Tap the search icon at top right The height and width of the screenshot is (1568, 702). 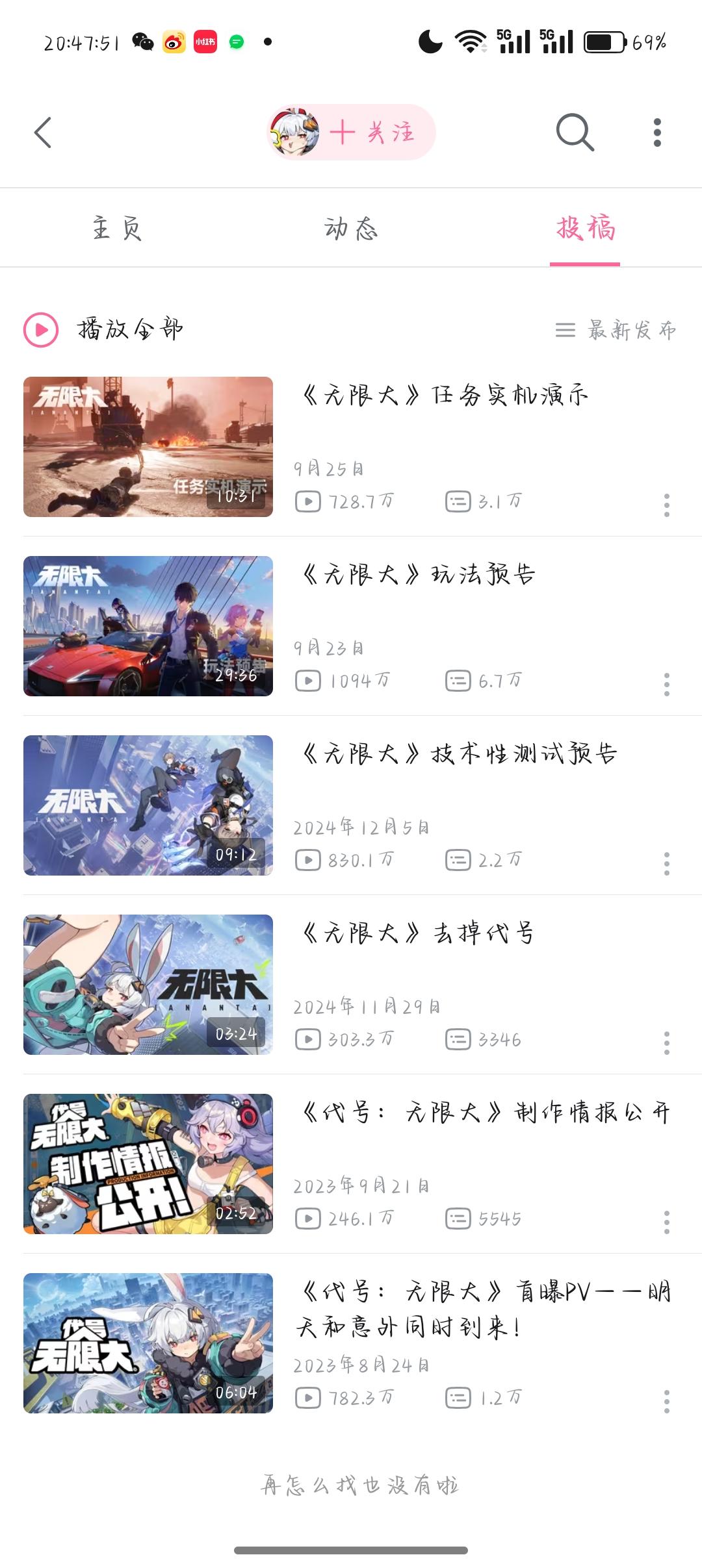point(573,133)
